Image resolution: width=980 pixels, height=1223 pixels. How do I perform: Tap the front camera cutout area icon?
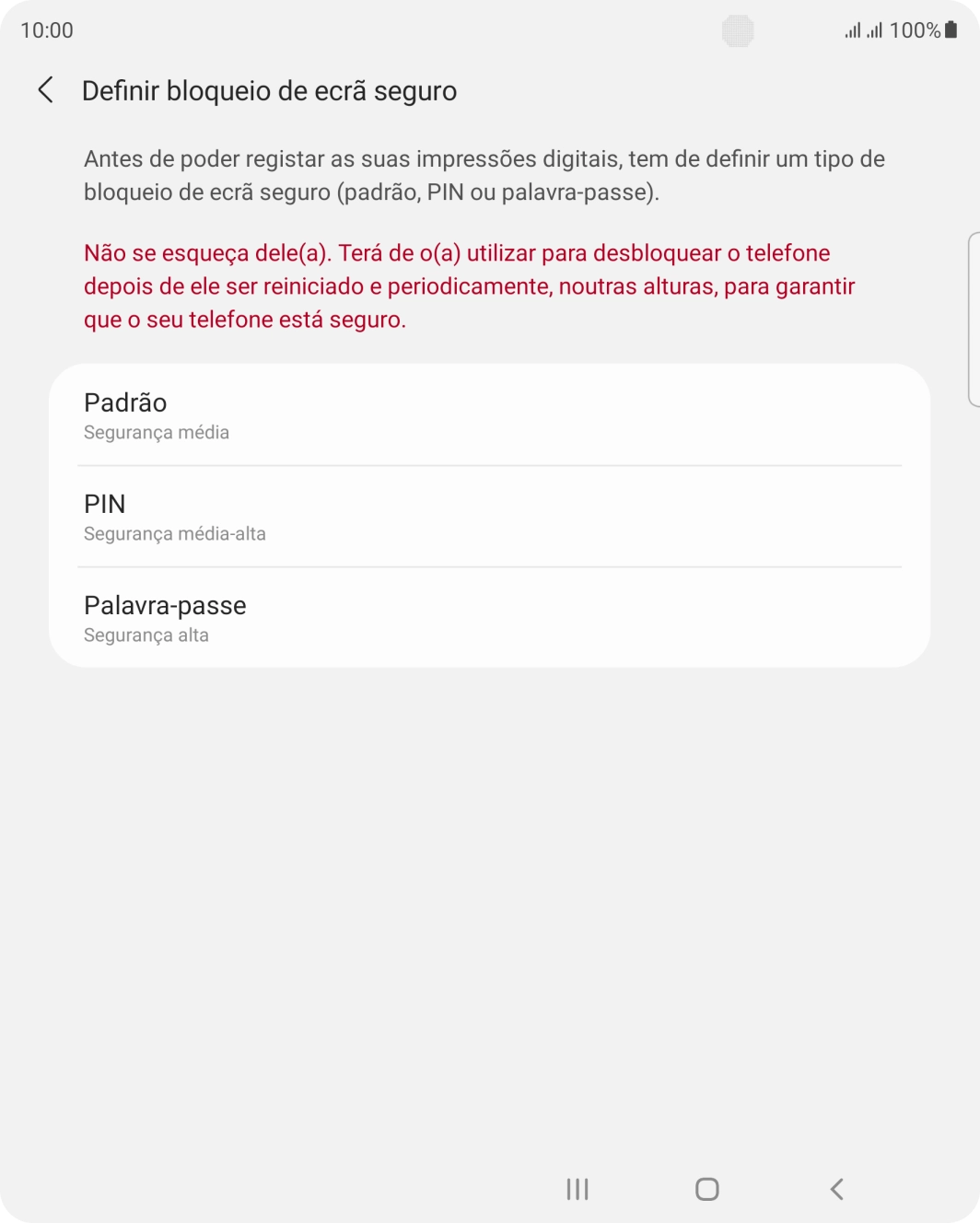coord(737,29)
